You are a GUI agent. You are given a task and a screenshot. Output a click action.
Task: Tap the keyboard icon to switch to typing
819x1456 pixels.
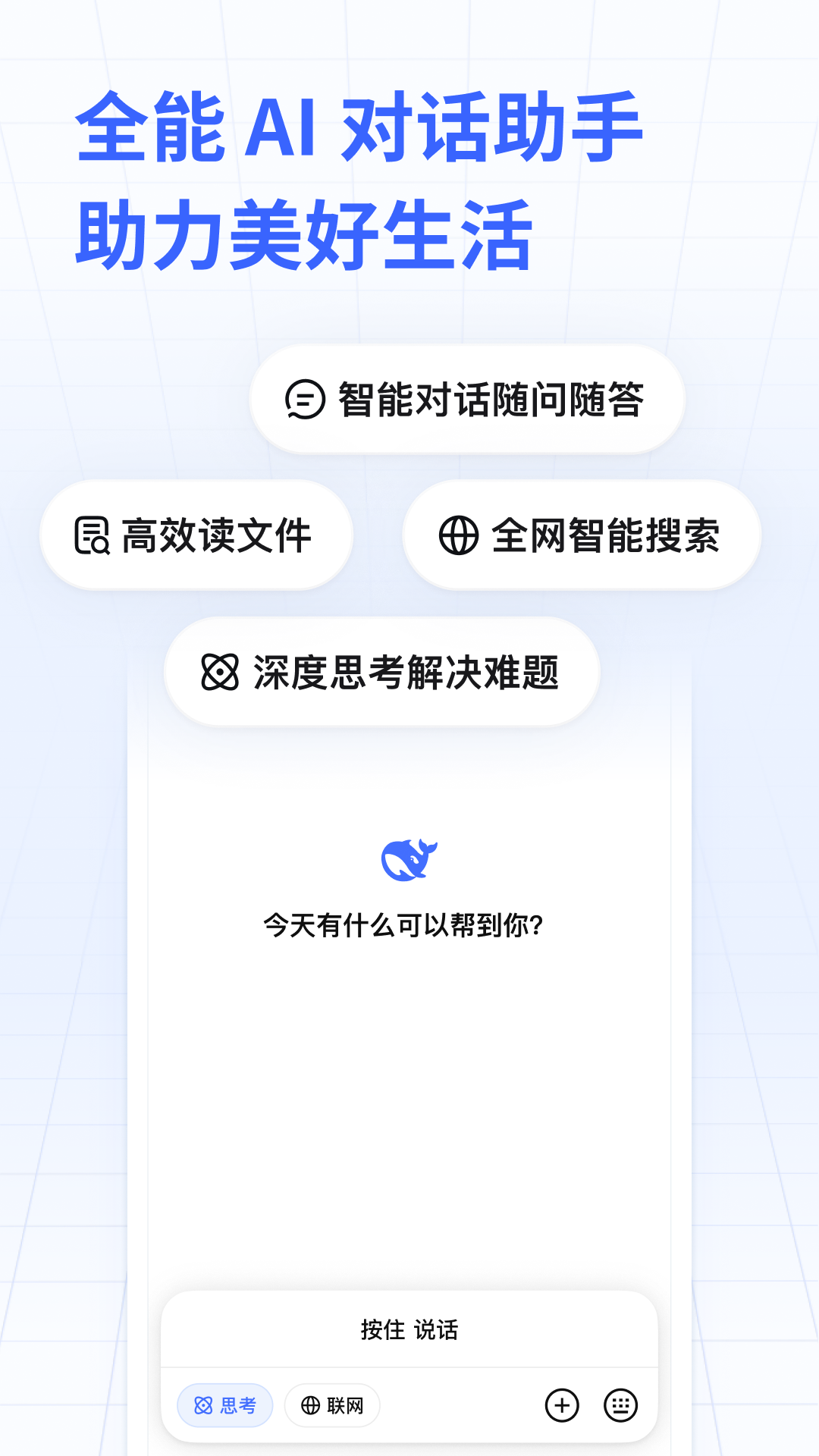click(x=620, y=1405)
